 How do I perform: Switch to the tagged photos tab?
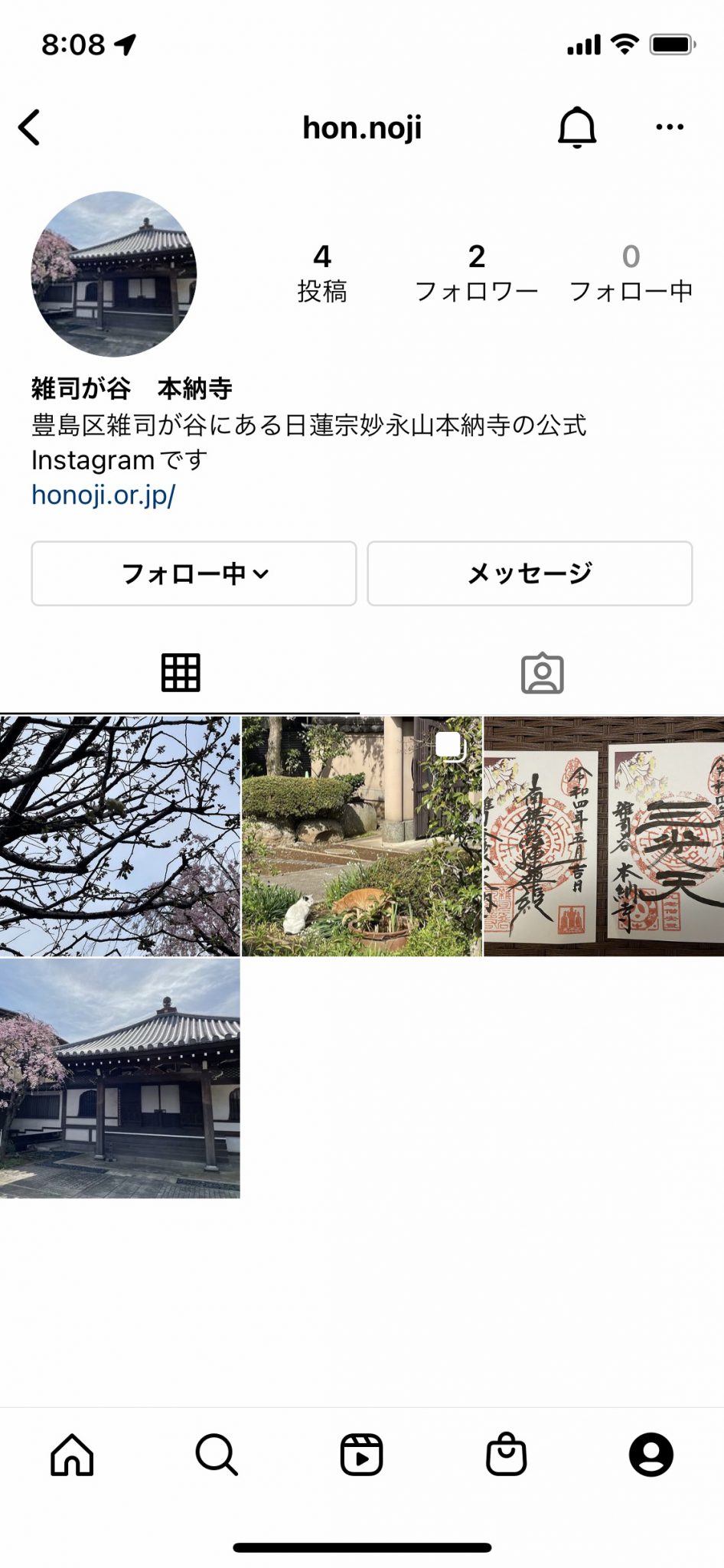click(x=543, y=673)
